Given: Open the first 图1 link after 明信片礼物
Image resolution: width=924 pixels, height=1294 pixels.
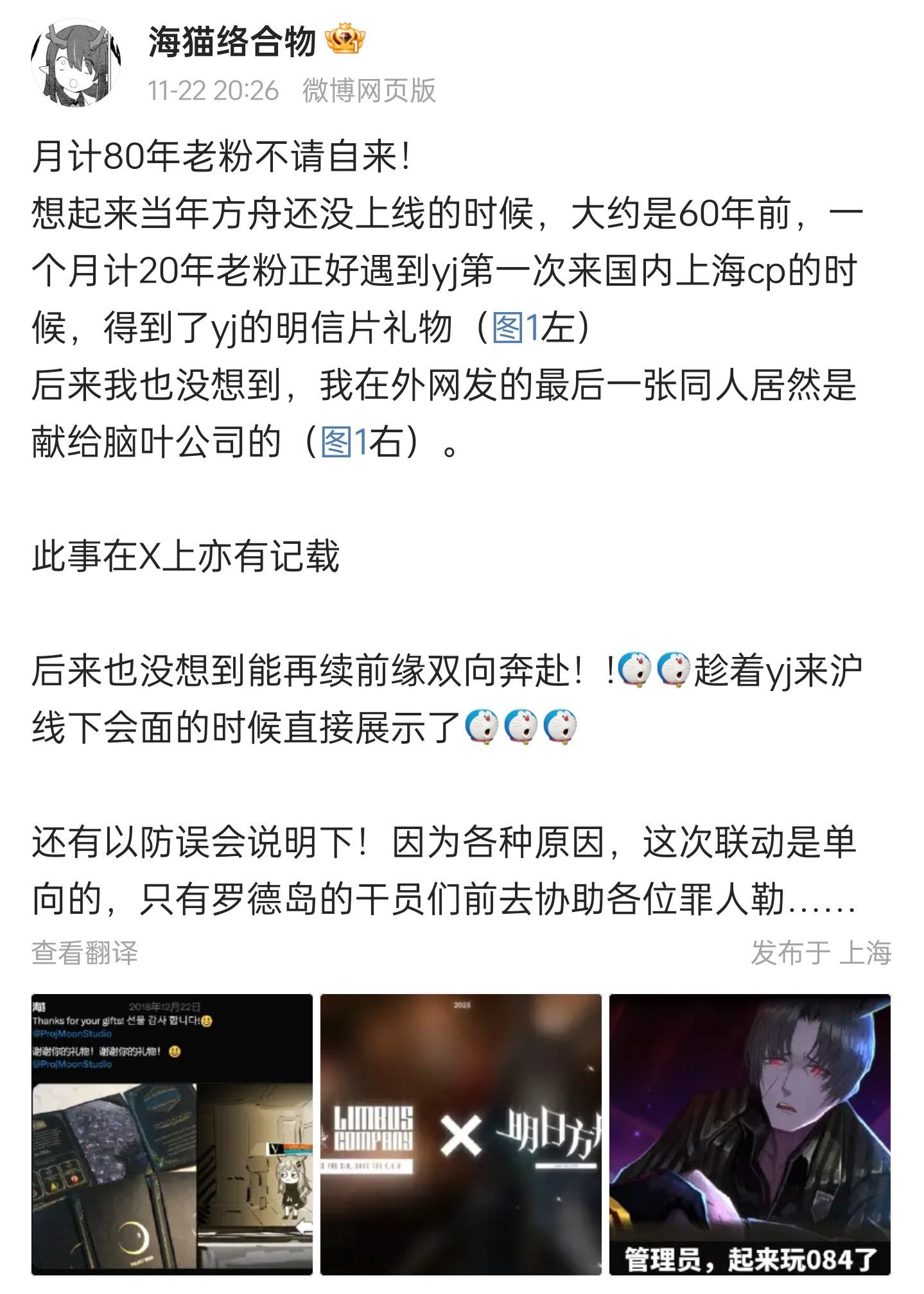Looking at the screenshot, I should pos(516,328).
